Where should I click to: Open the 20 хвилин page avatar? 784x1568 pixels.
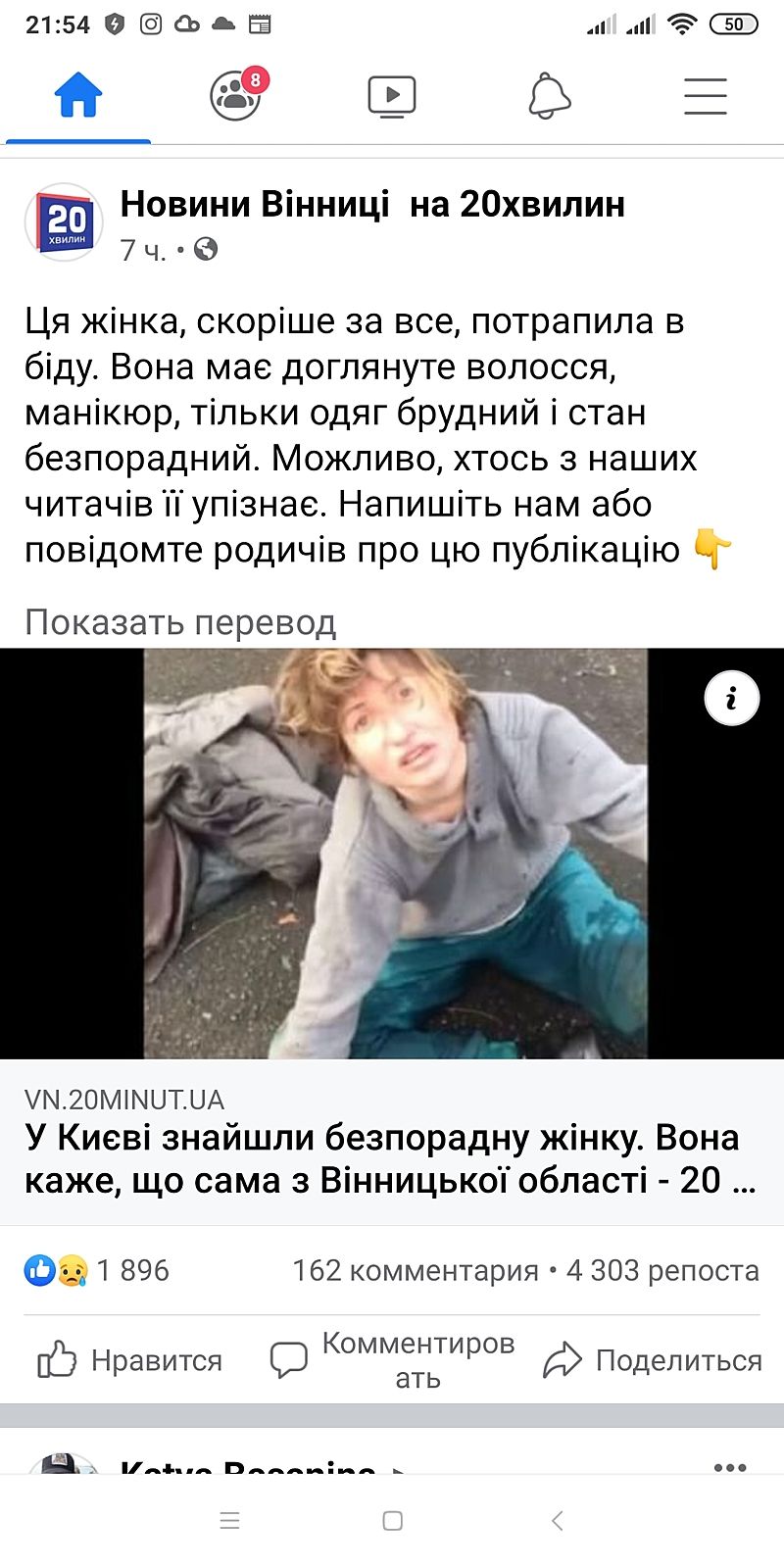(x=64, y=221)
